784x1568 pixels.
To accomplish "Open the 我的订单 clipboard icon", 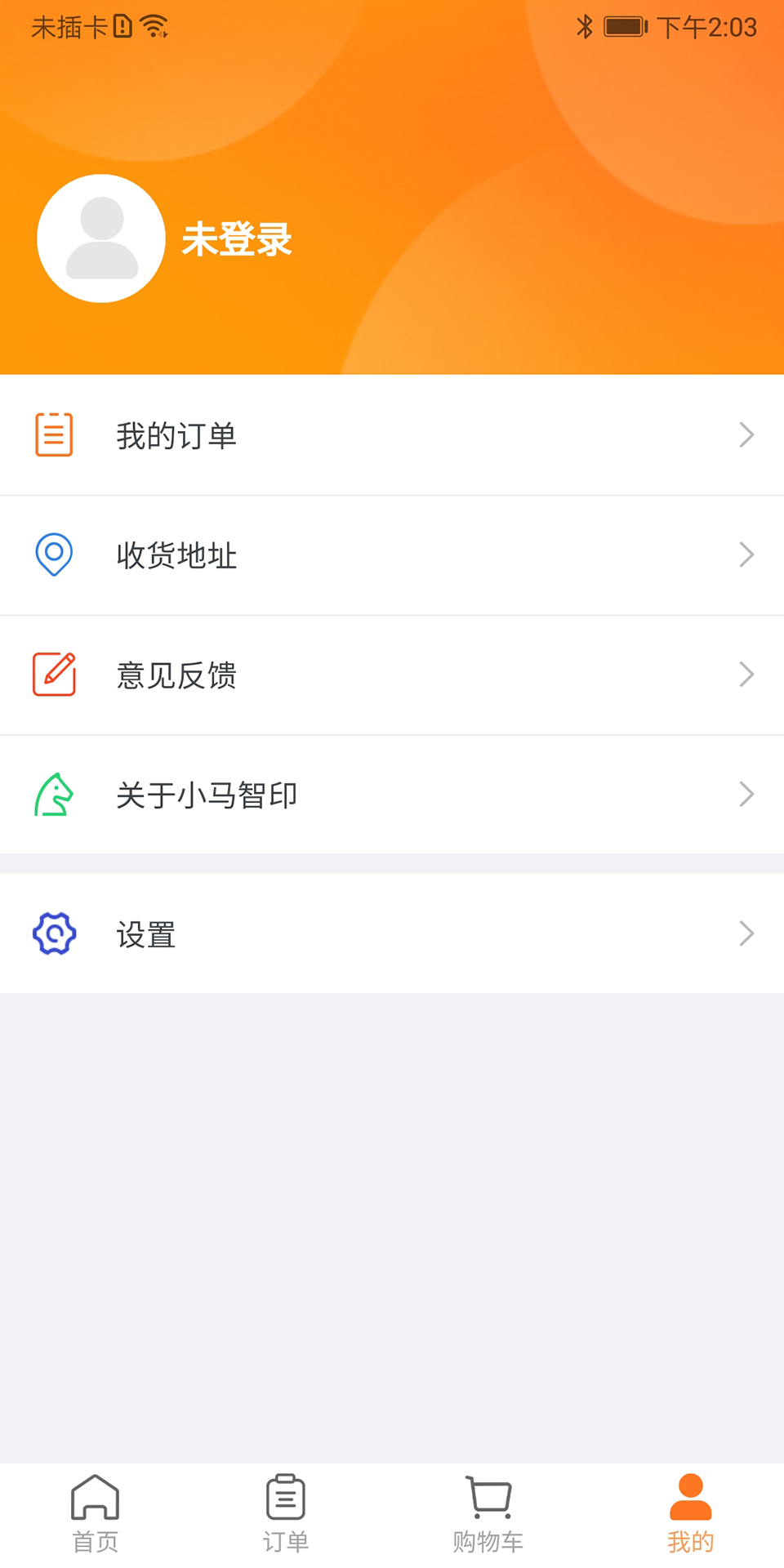I will click(x=54, y=434).
